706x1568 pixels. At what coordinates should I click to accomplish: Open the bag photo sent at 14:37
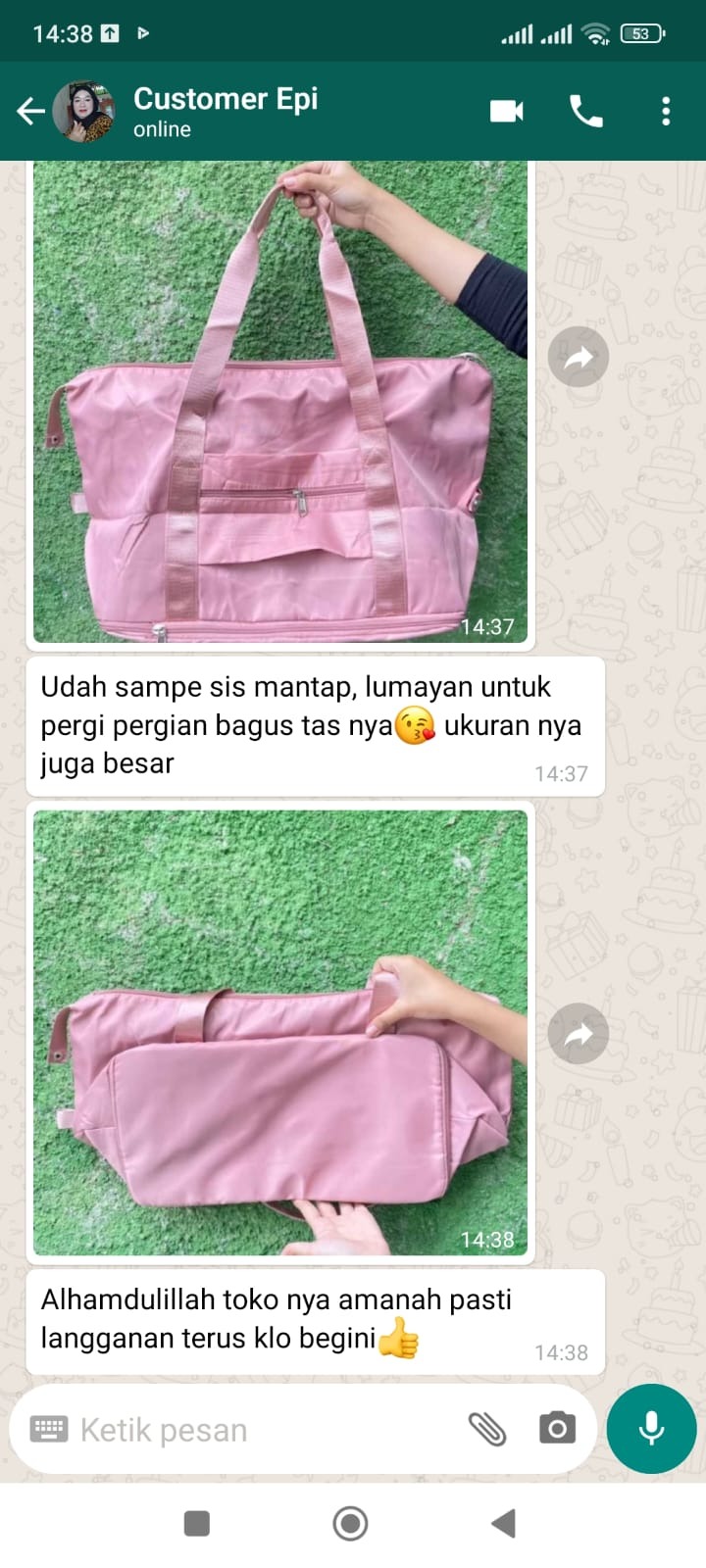[x=280, y=402]
